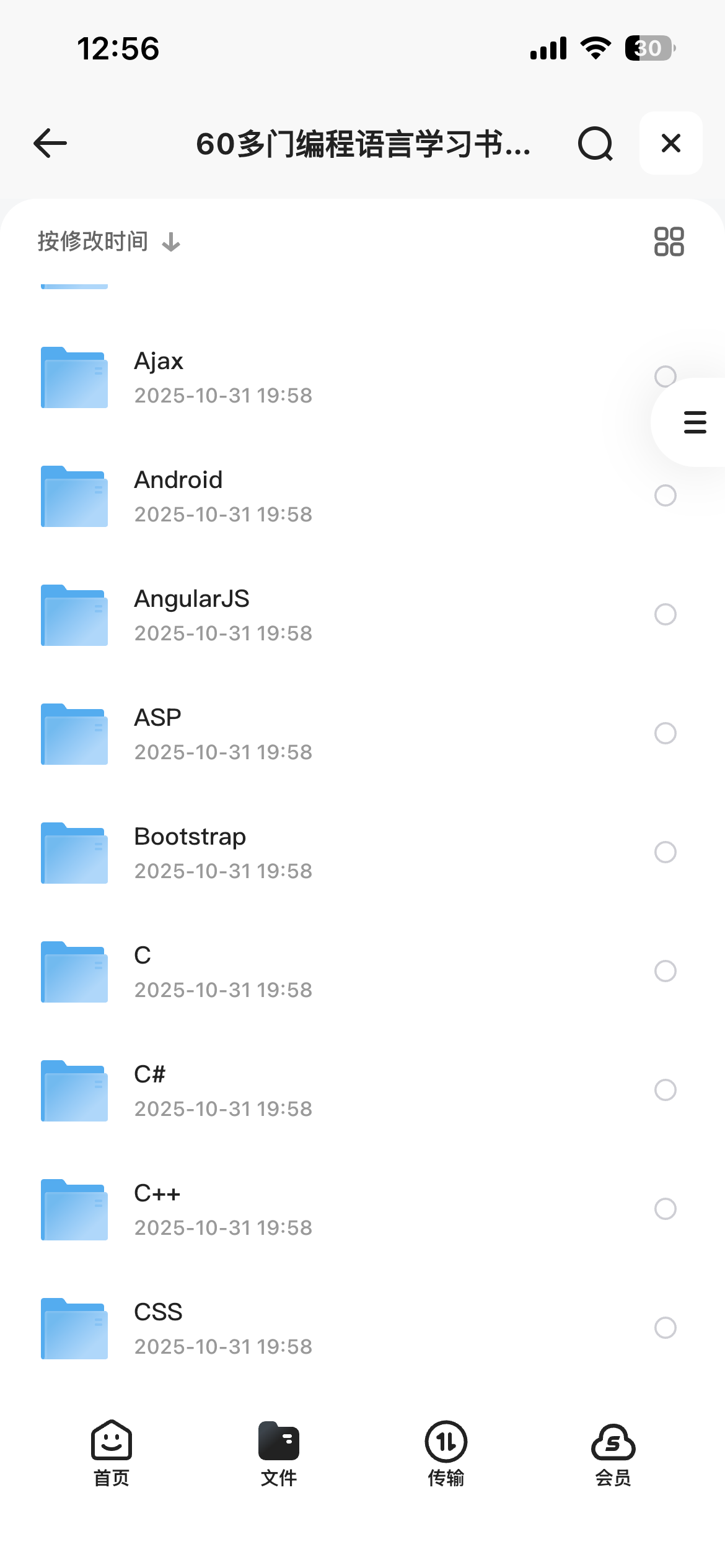Close the folder view with X
Viewport: 725px width, 1568px height.
[670, 144]
